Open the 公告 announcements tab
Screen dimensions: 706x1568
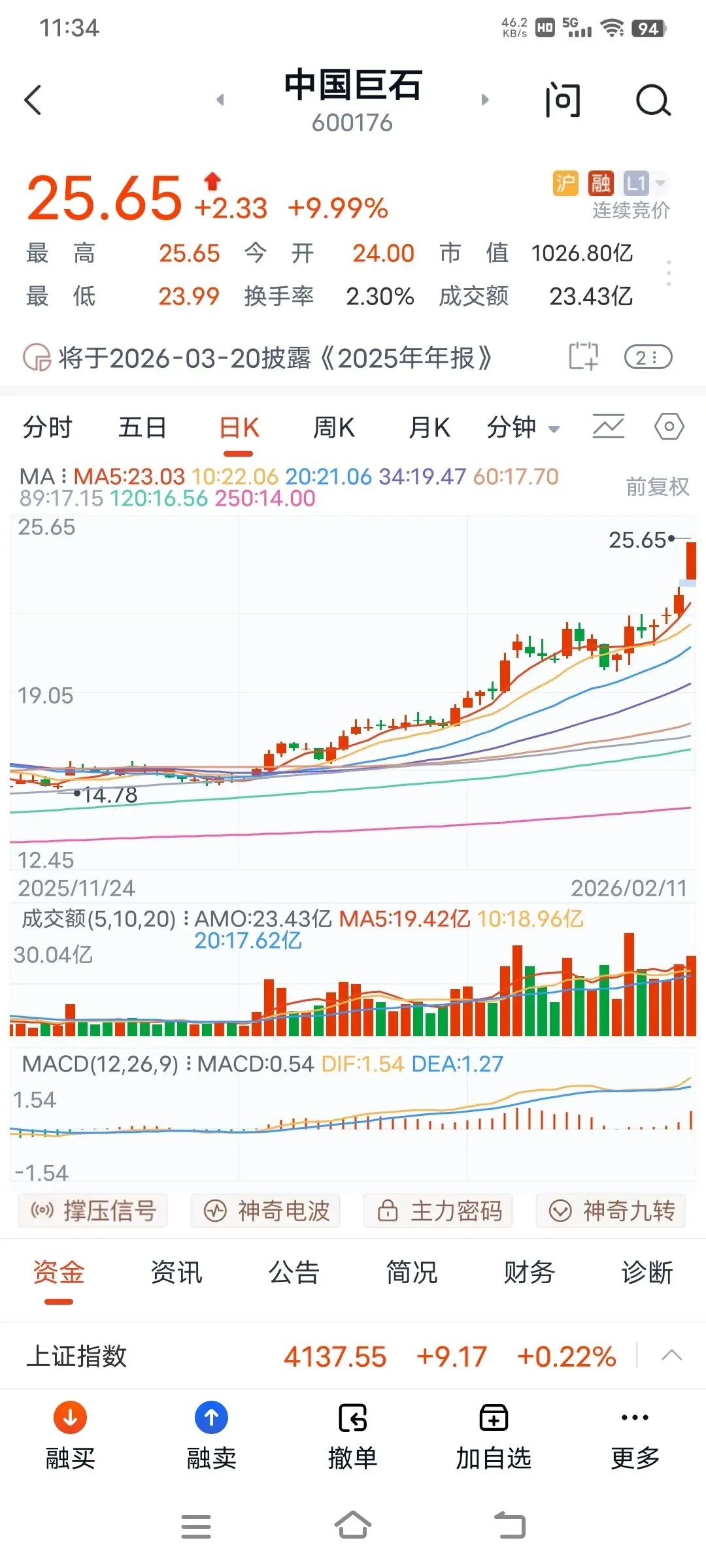pyautogui.click(x=294, y=1272)
